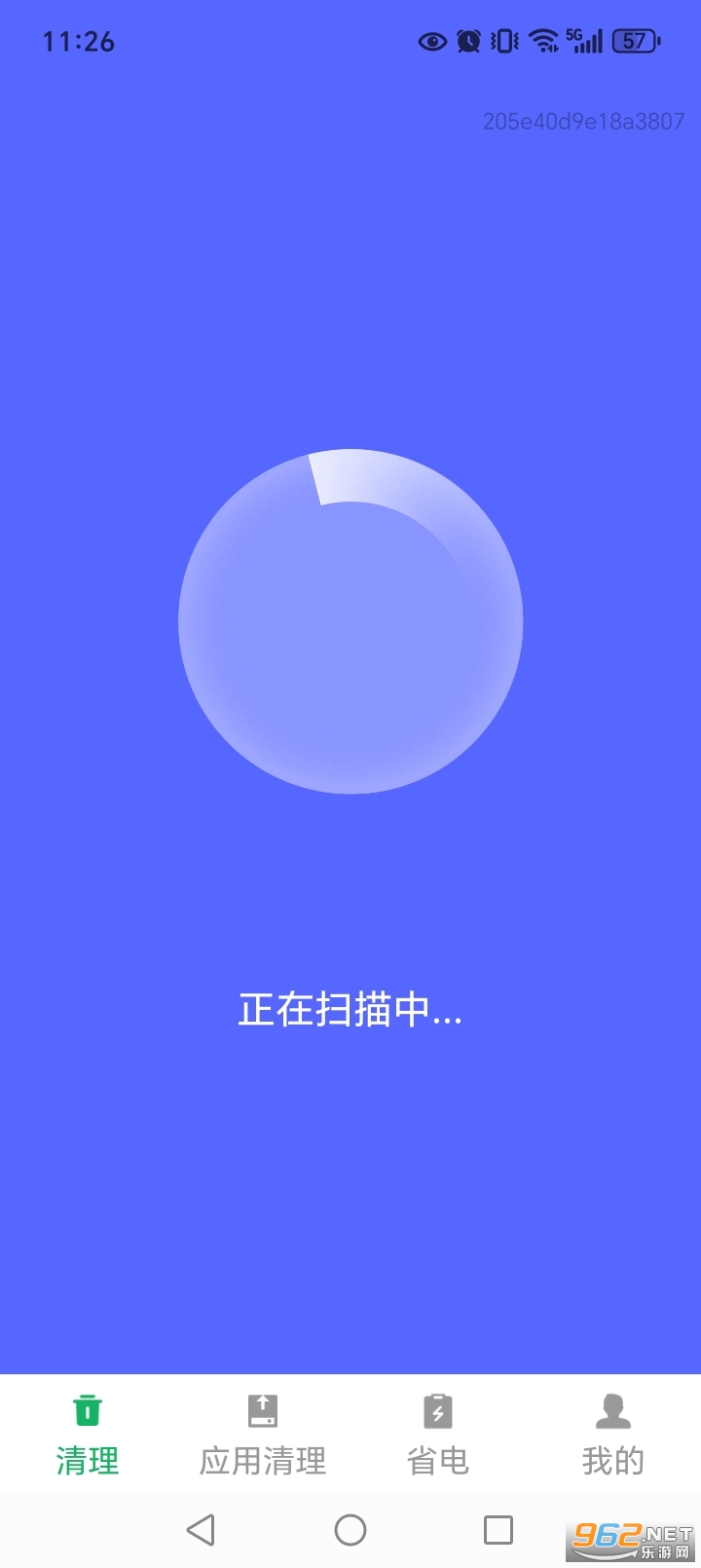This screenshot has width=701, height=1568.
Task: Open 应用清理 app cleaning icon
Action: coord(262,1410)
